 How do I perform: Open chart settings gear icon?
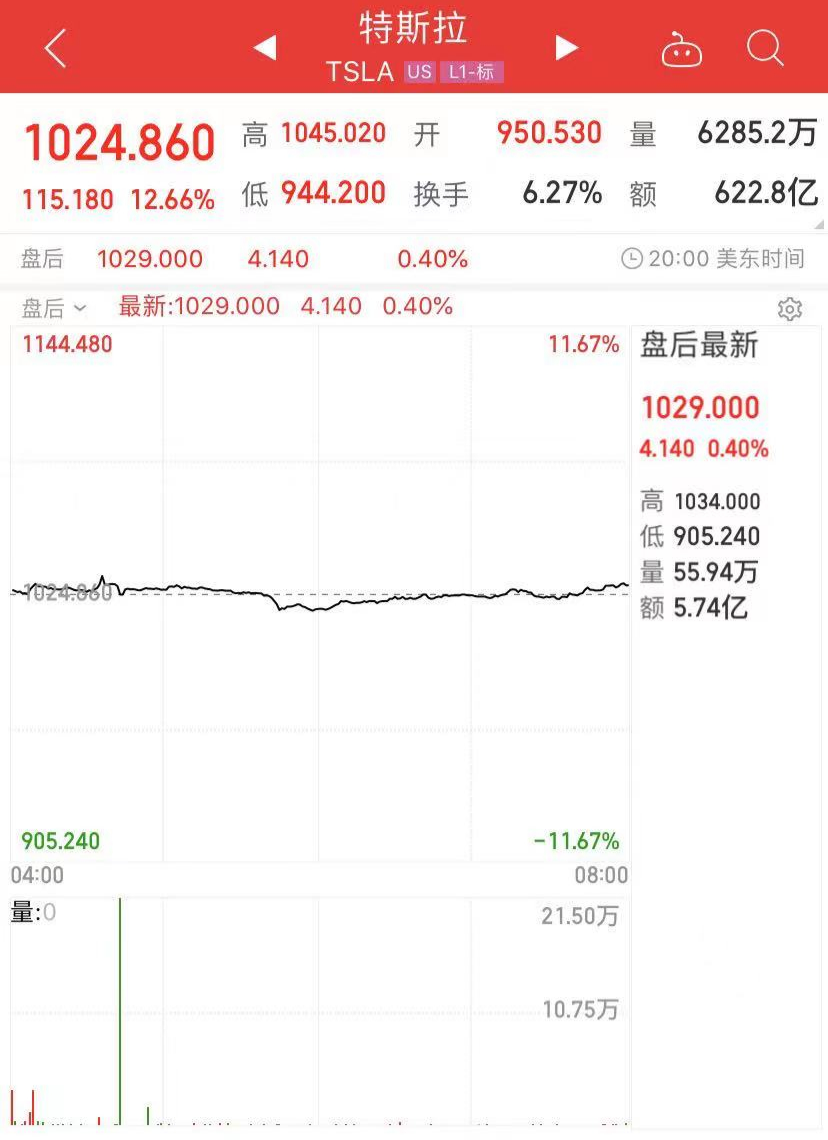point(789,309)
